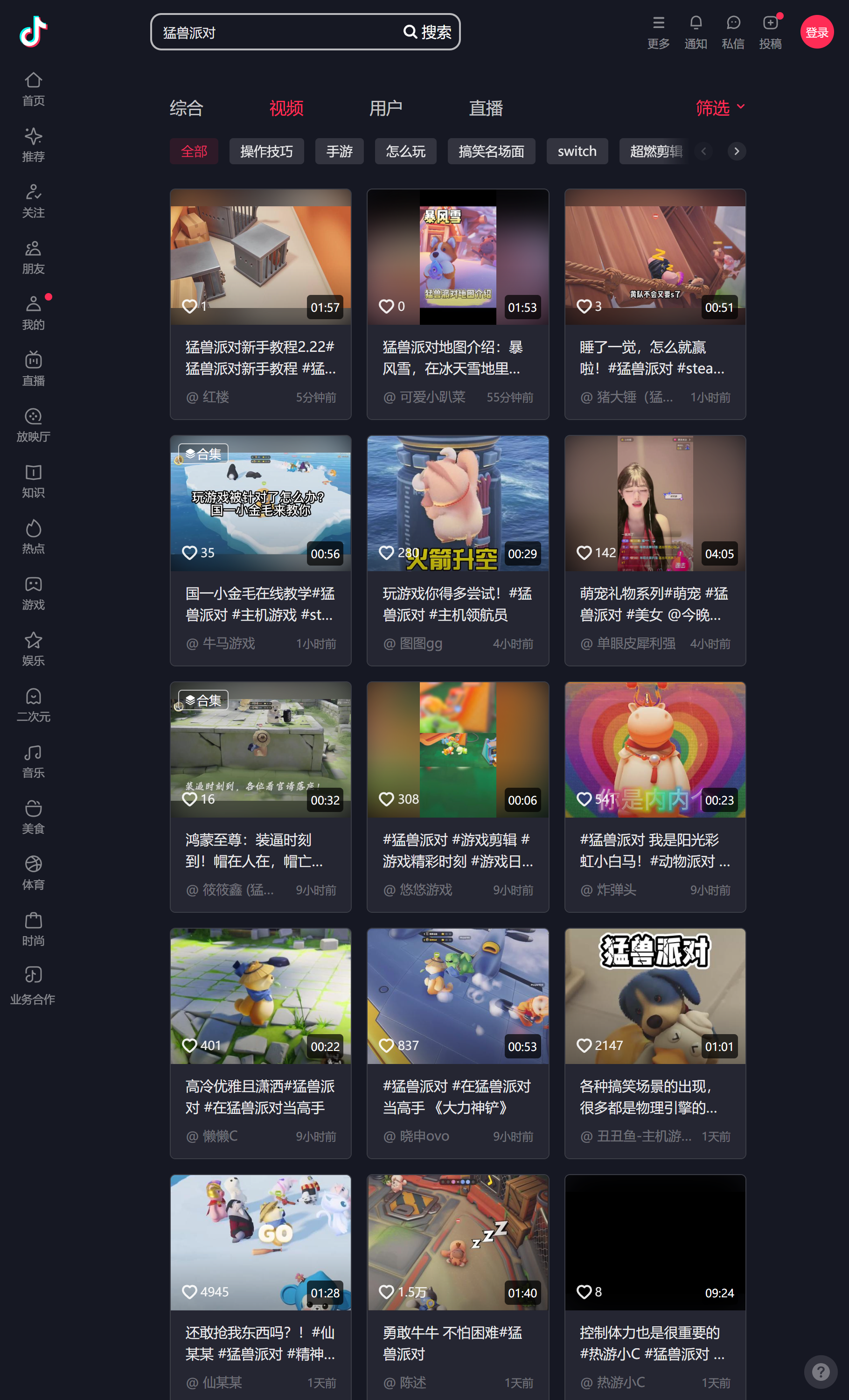Switch to the 直播 results tab
The image size is (849, 1400).
(486, 108)
